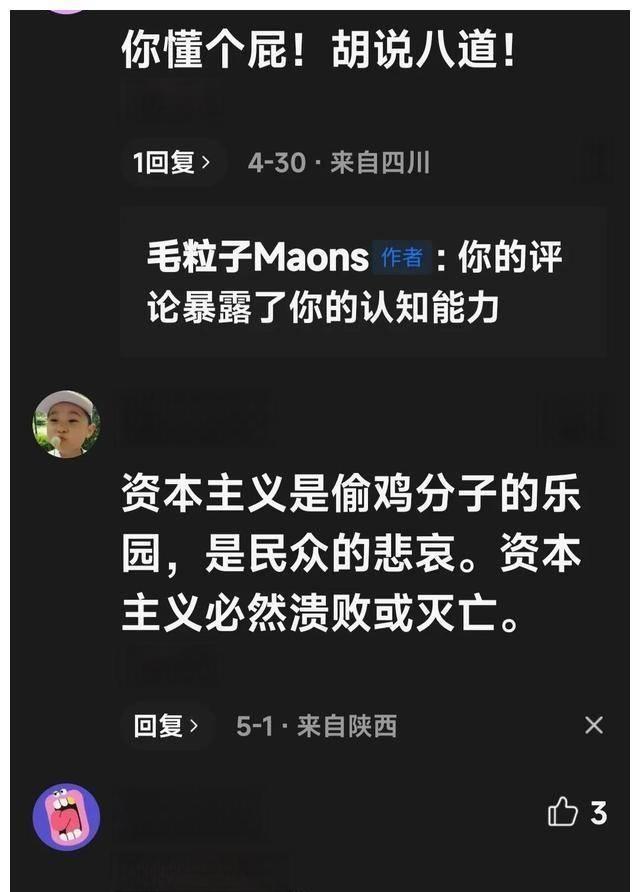View profile of the purple screaming-mouth avatar
The image size is (640, 892).
66,817
